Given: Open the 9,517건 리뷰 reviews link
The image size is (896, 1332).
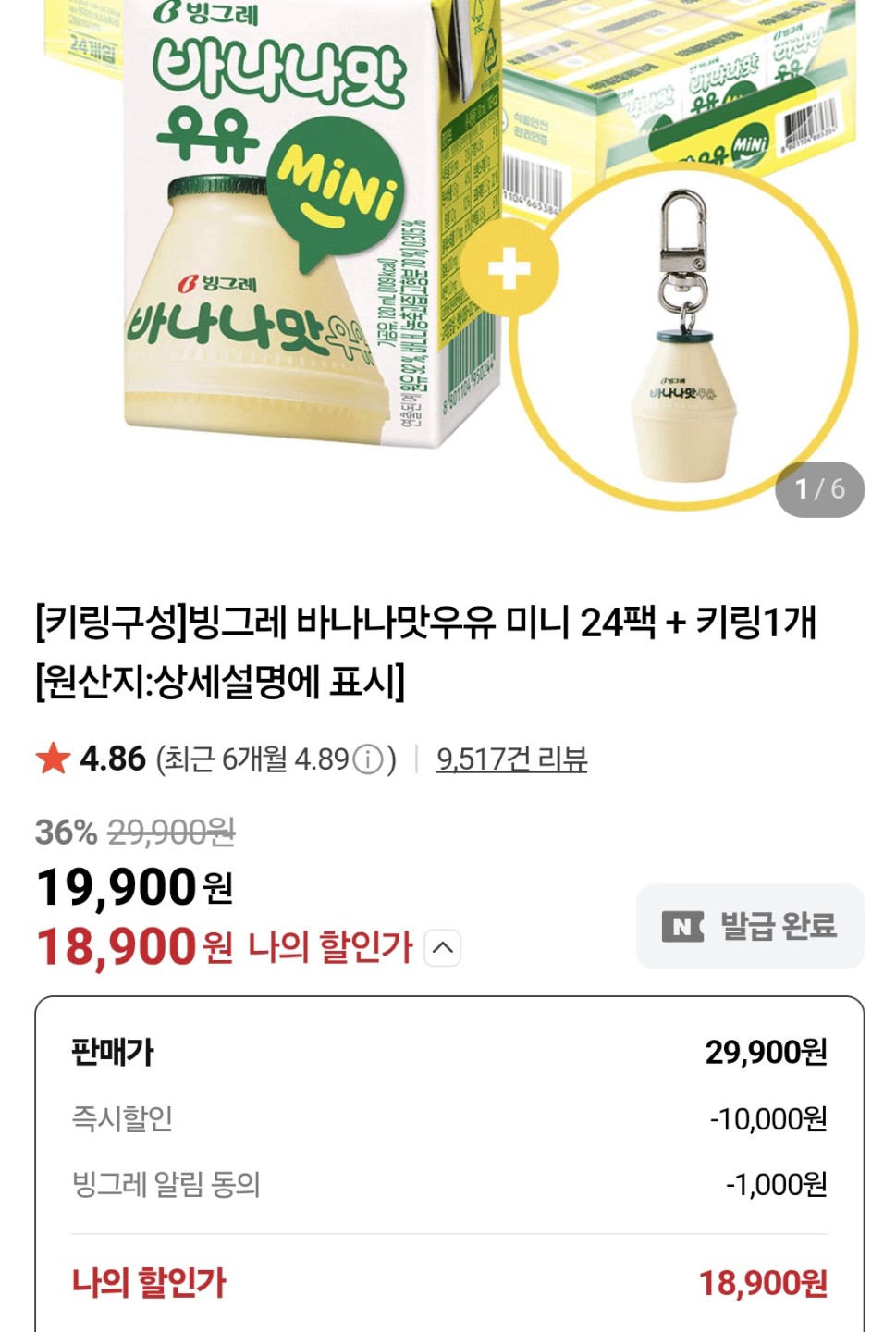Looking at the screenshot, I should 511,759.
